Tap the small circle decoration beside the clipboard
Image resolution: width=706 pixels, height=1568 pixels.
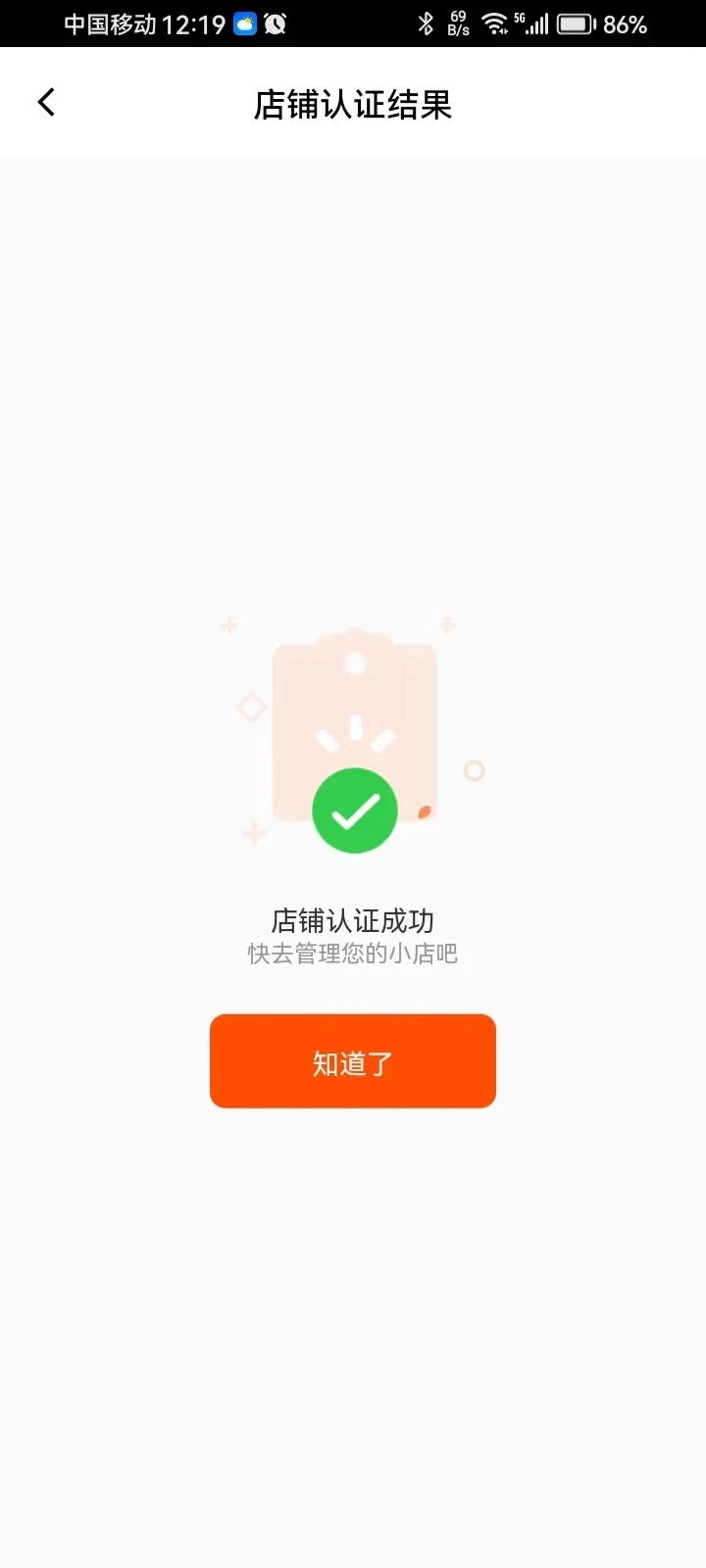pos(476,771)
